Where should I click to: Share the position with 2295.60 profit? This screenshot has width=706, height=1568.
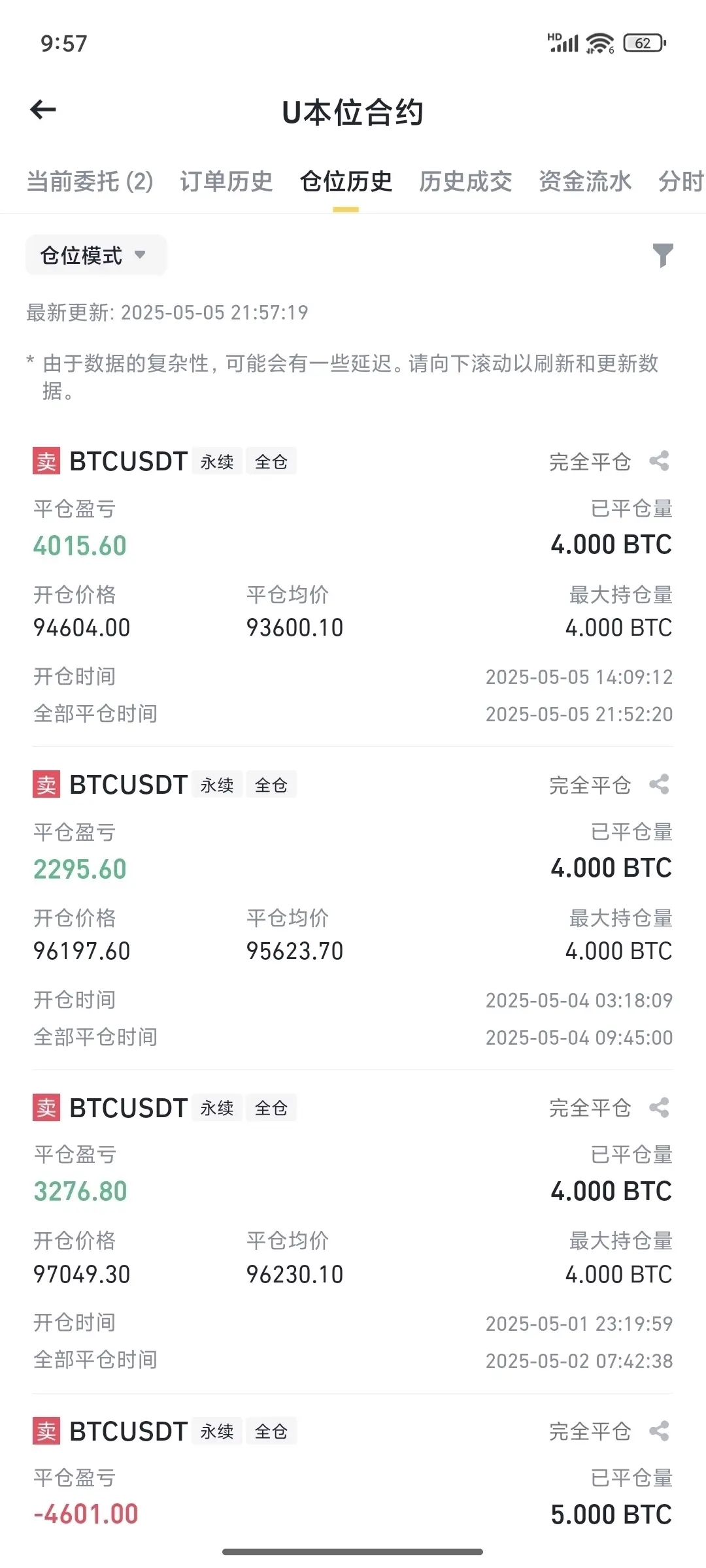[x=659, y=785]
